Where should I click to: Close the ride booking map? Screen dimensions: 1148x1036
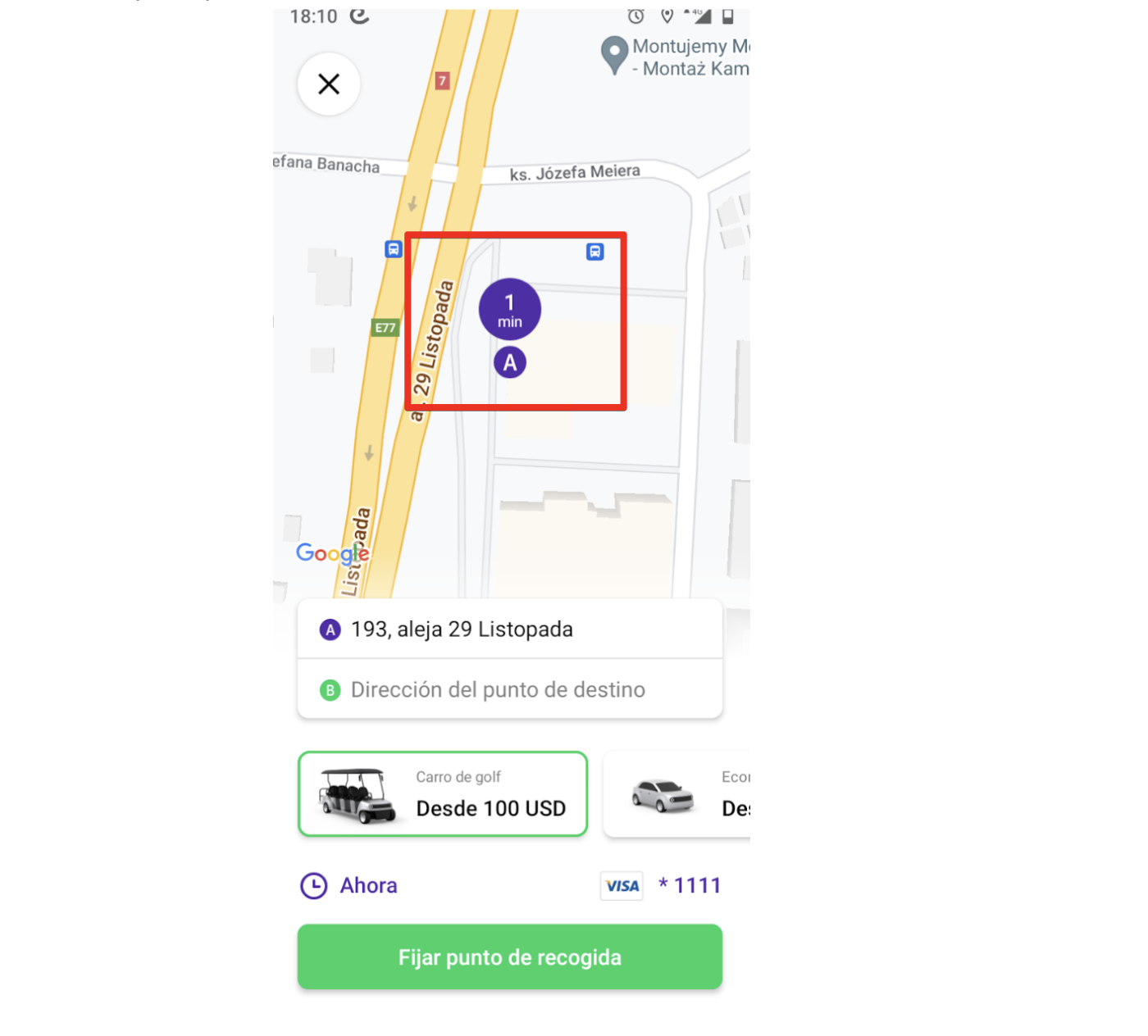coord(329,84)
